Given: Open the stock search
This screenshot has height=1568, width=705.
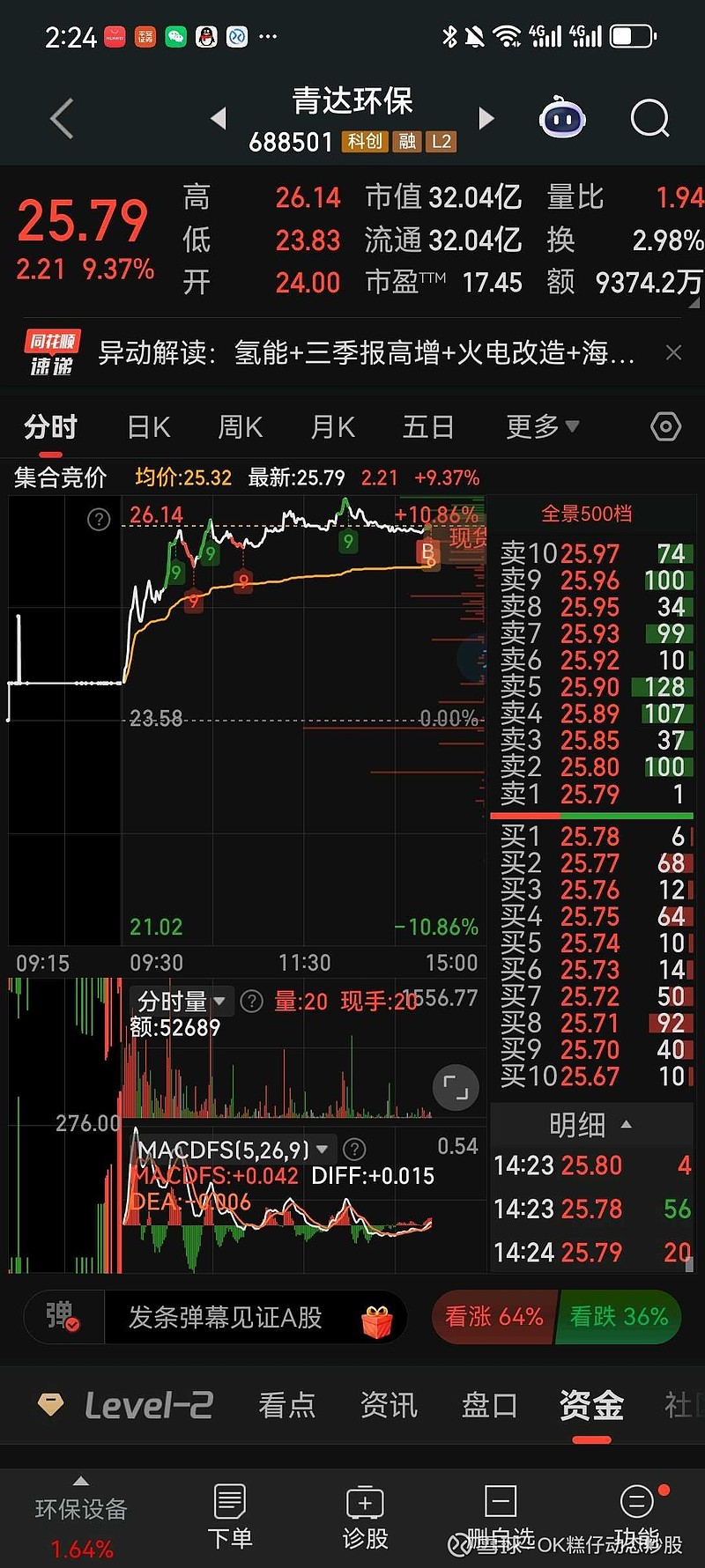Looking at the screenshot, I should pyautogui.click(x=649, y=119).
